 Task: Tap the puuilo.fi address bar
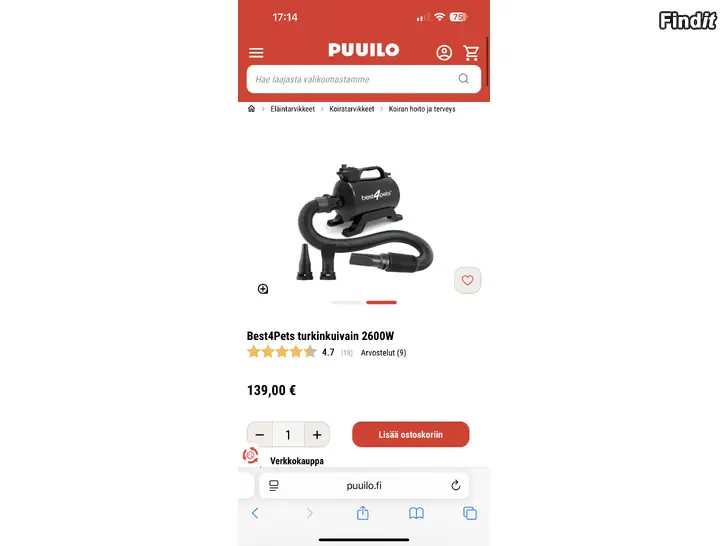[x=364, y=486]
